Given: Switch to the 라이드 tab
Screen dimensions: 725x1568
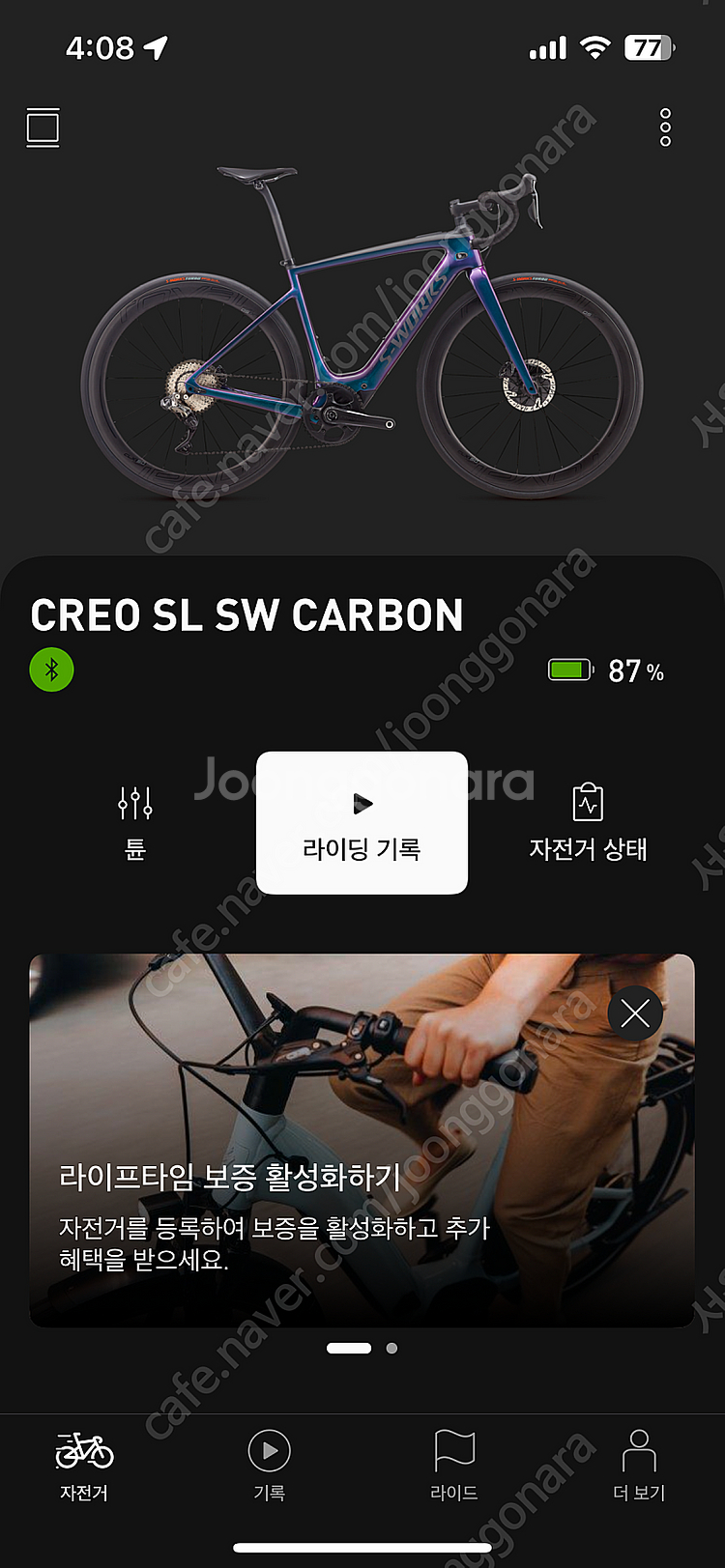Looking at the screenshot, I should coord(454,1466).
